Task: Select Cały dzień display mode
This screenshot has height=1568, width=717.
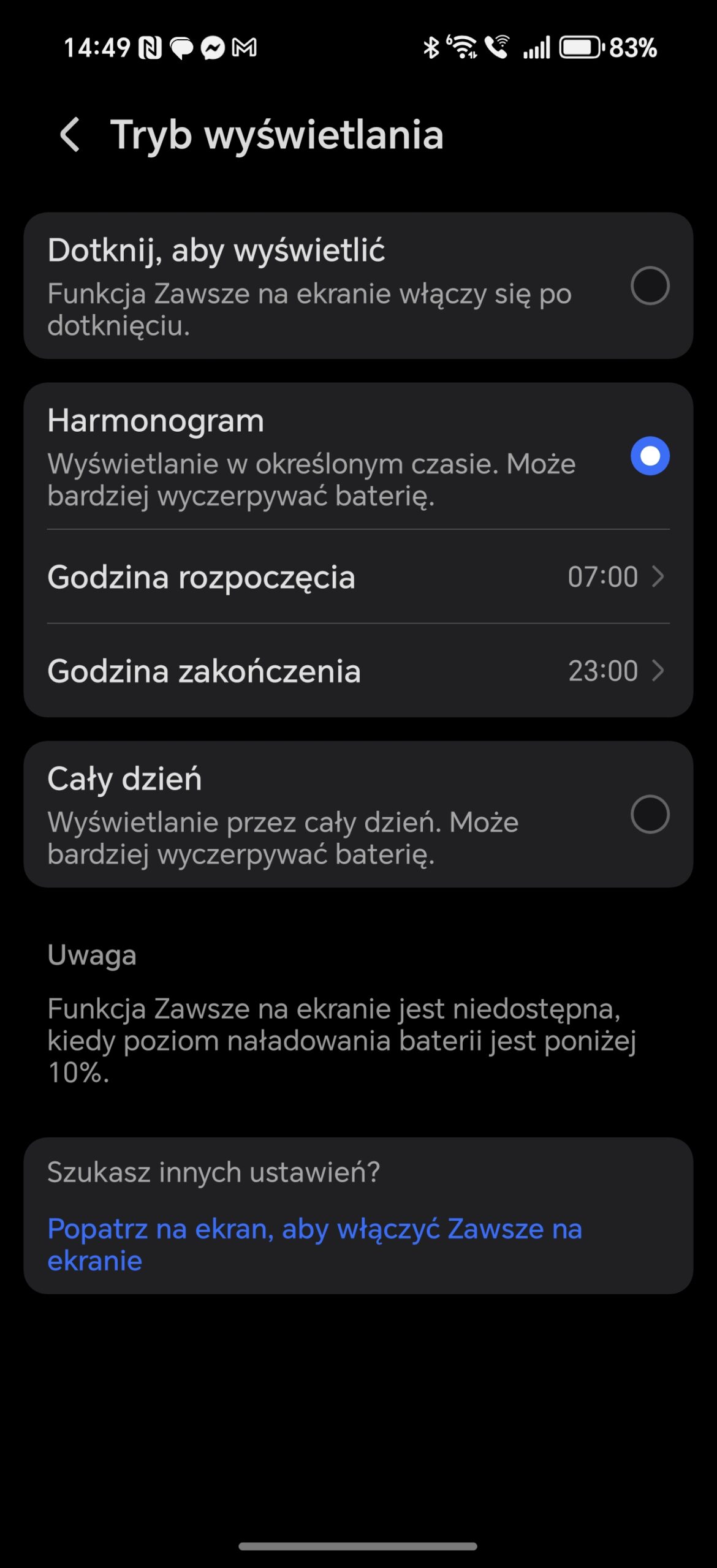Action: [x=650, y=815]
